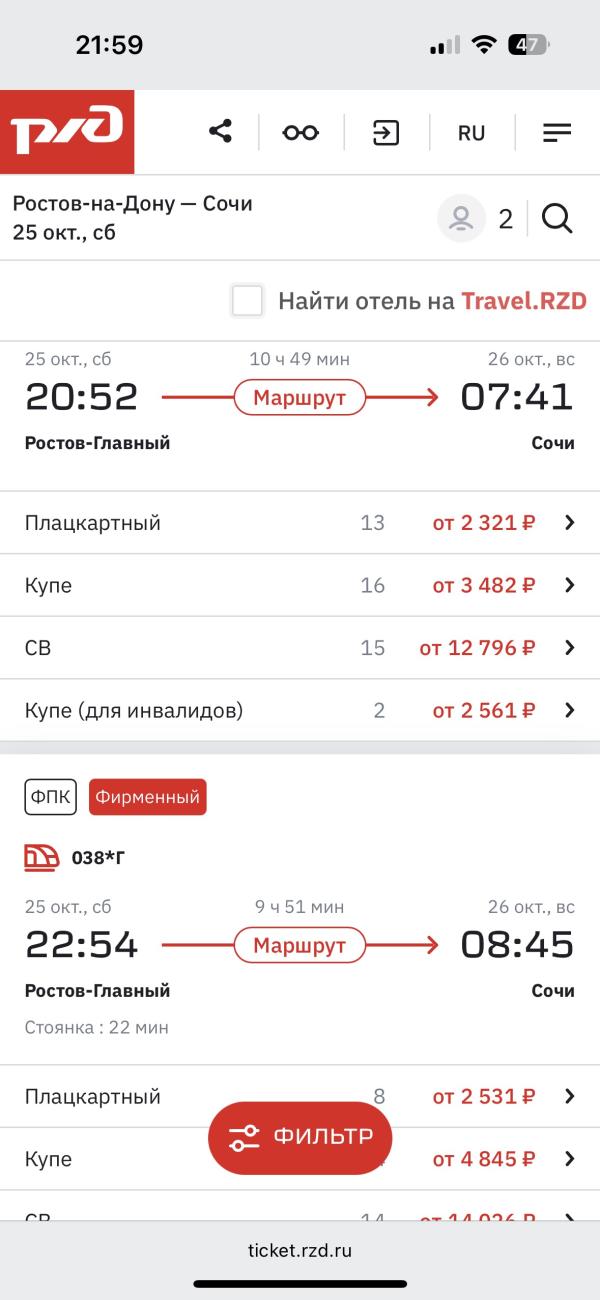Select Плацкартный от 2 321 ₽

click(x=300, y=522)
